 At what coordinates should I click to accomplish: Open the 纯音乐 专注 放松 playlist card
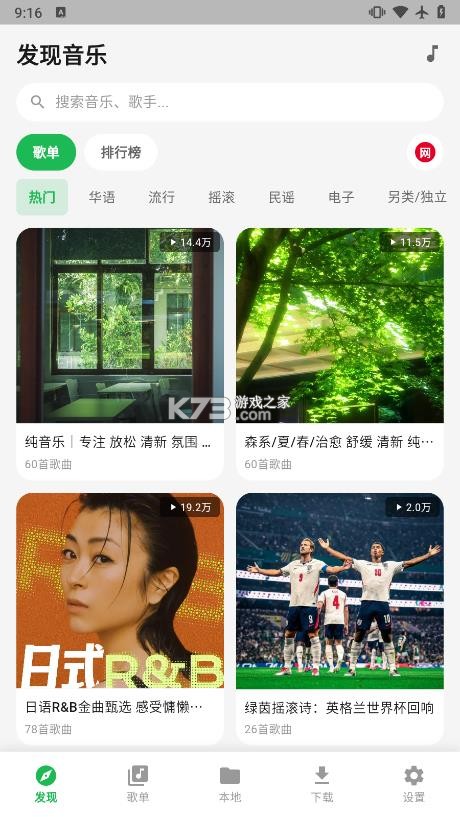(x=120, y=354)
